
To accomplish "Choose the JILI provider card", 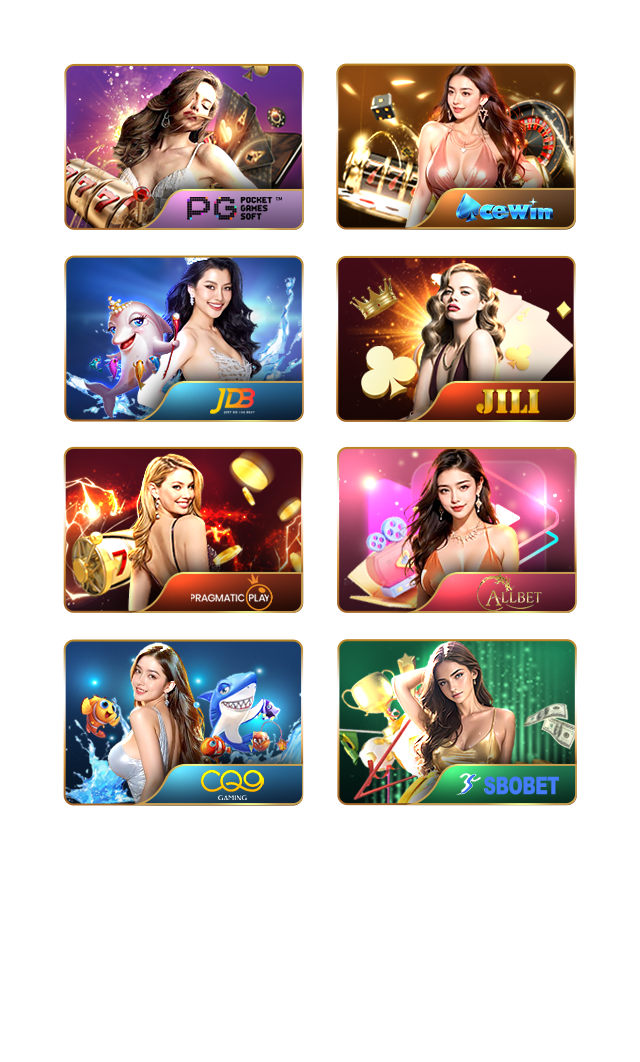I will pos(456,338).
